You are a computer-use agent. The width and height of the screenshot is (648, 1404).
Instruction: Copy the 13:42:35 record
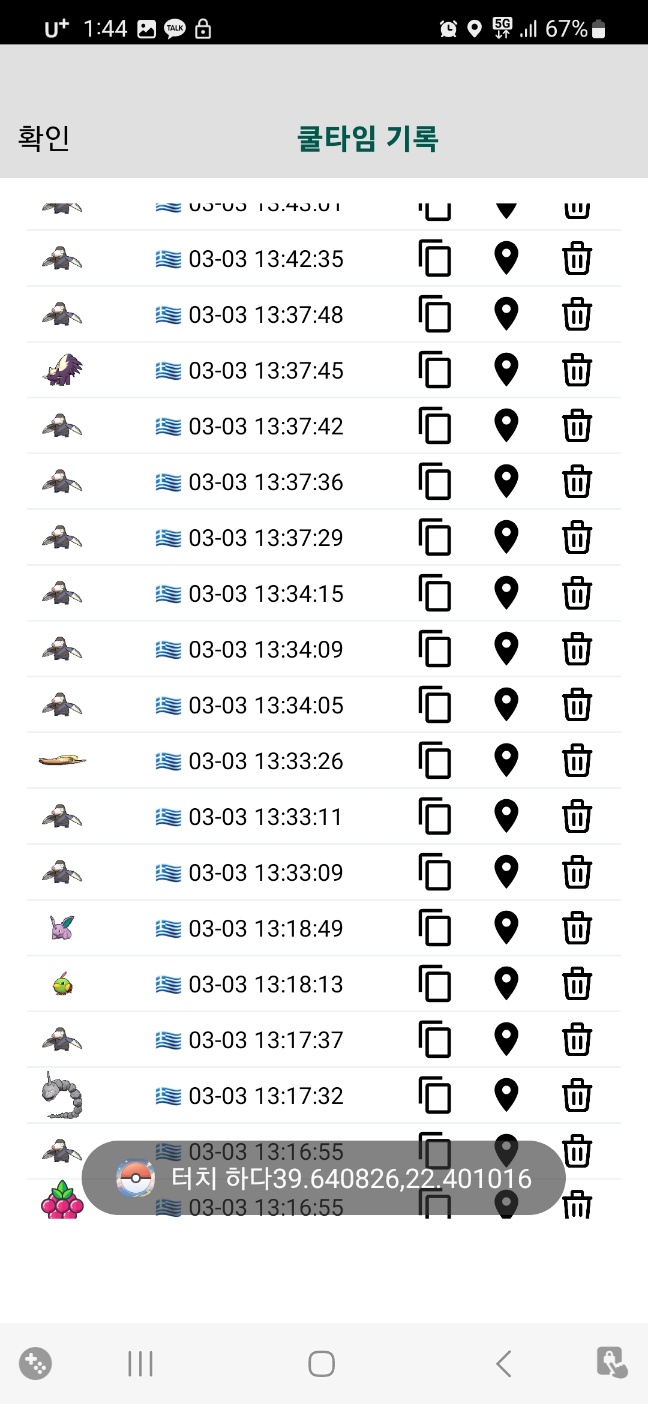[435, 259]
